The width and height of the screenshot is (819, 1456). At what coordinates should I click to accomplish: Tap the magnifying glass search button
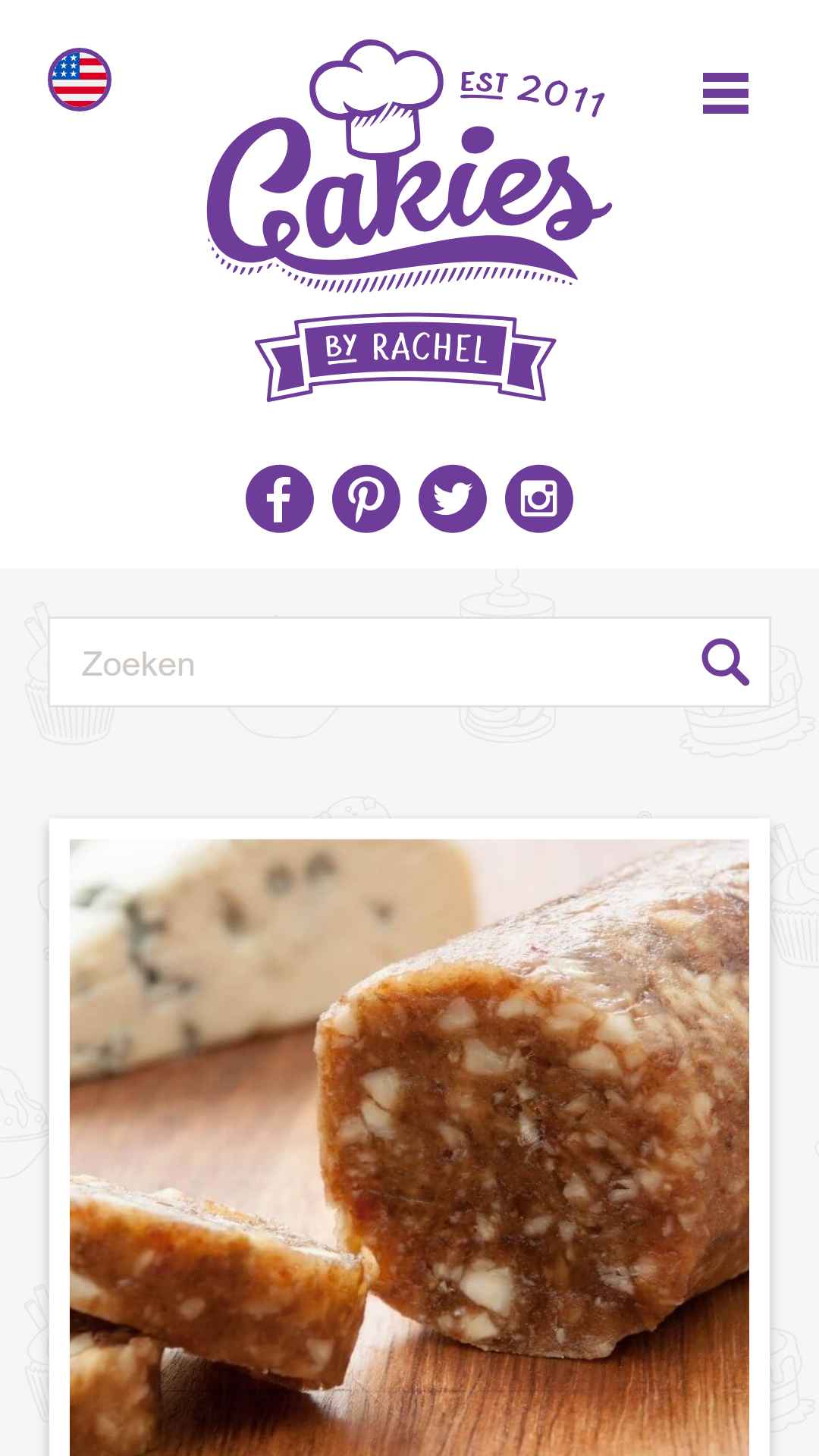point(725,662)
